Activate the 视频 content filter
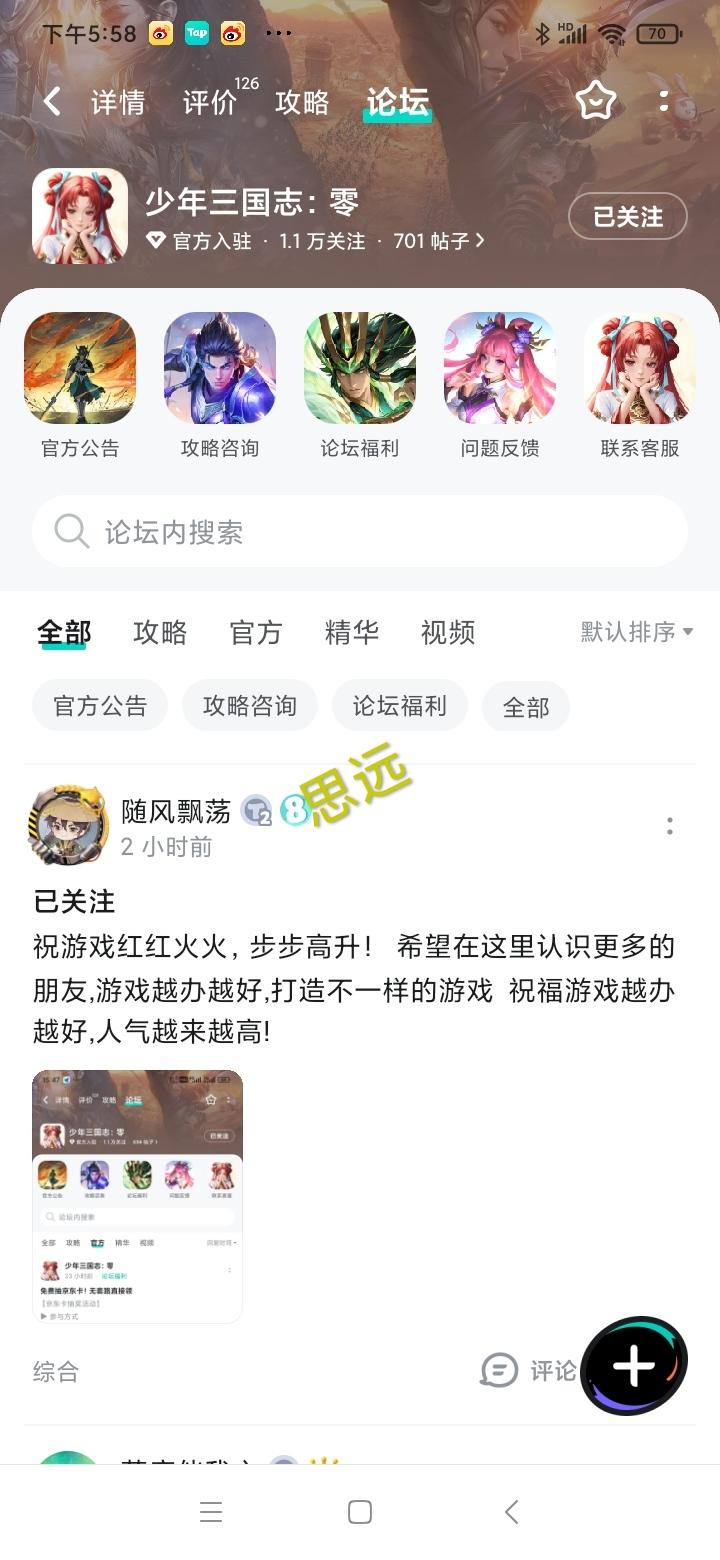The image size is (720, 1560). click(447, 632)
